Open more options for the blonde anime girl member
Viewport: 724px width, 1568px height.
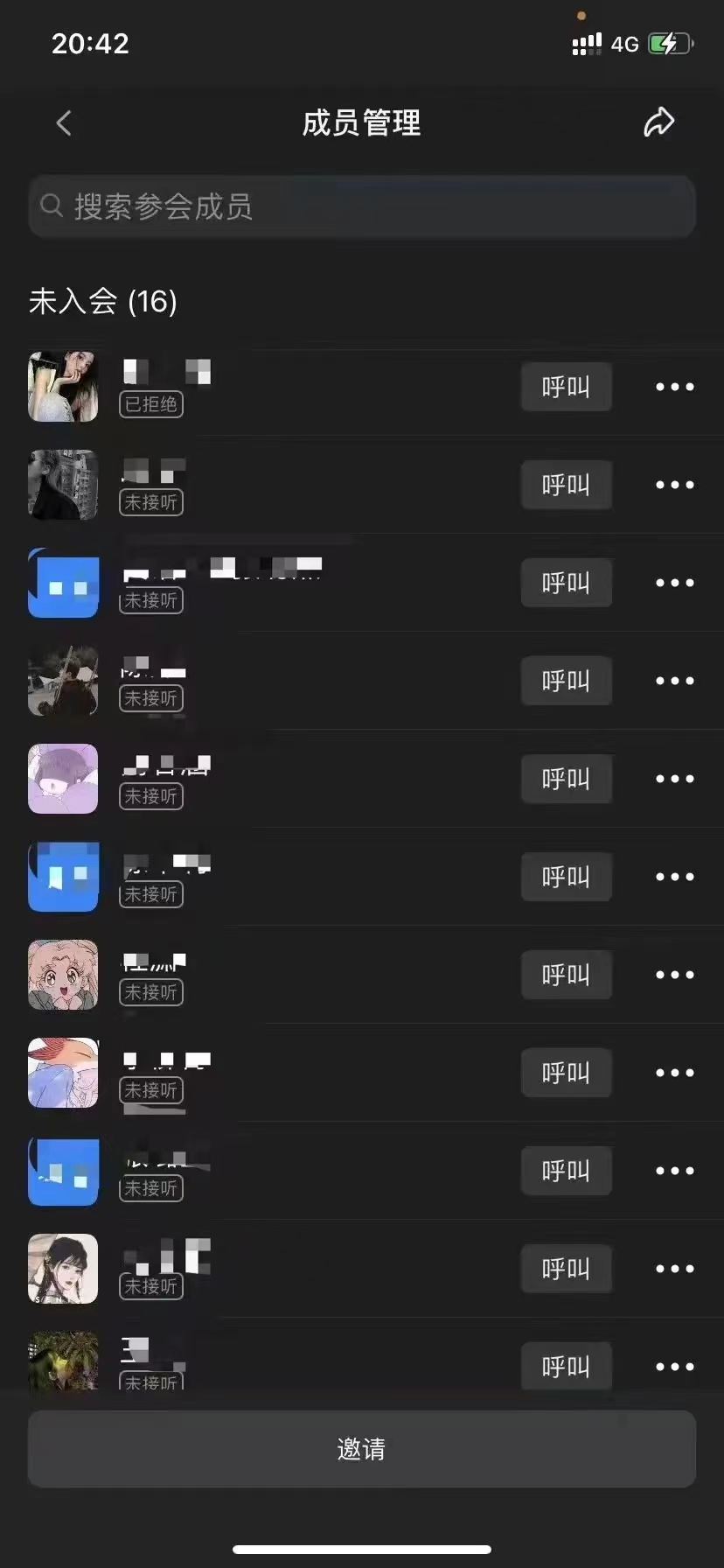click(x=675, y=975)
